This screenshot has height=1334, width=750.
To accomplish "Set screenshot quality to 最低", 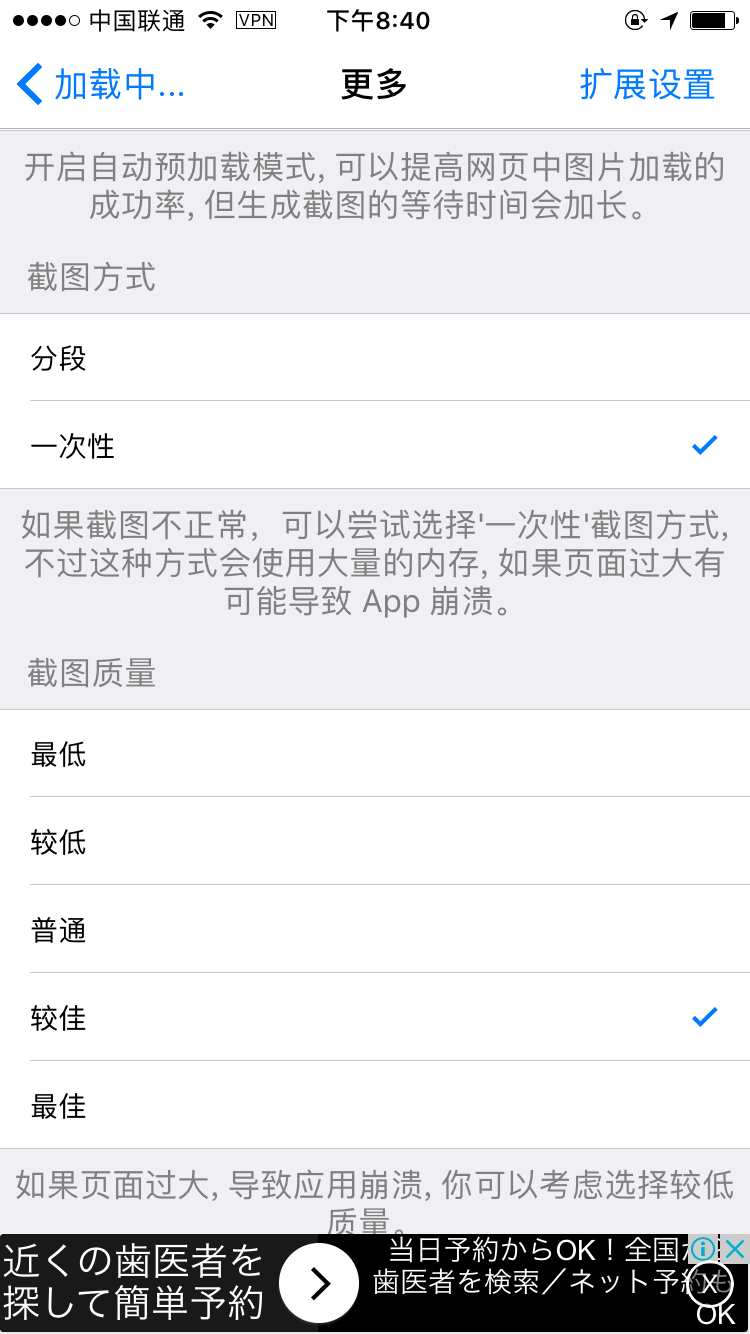I will click(x=375, y=754).
